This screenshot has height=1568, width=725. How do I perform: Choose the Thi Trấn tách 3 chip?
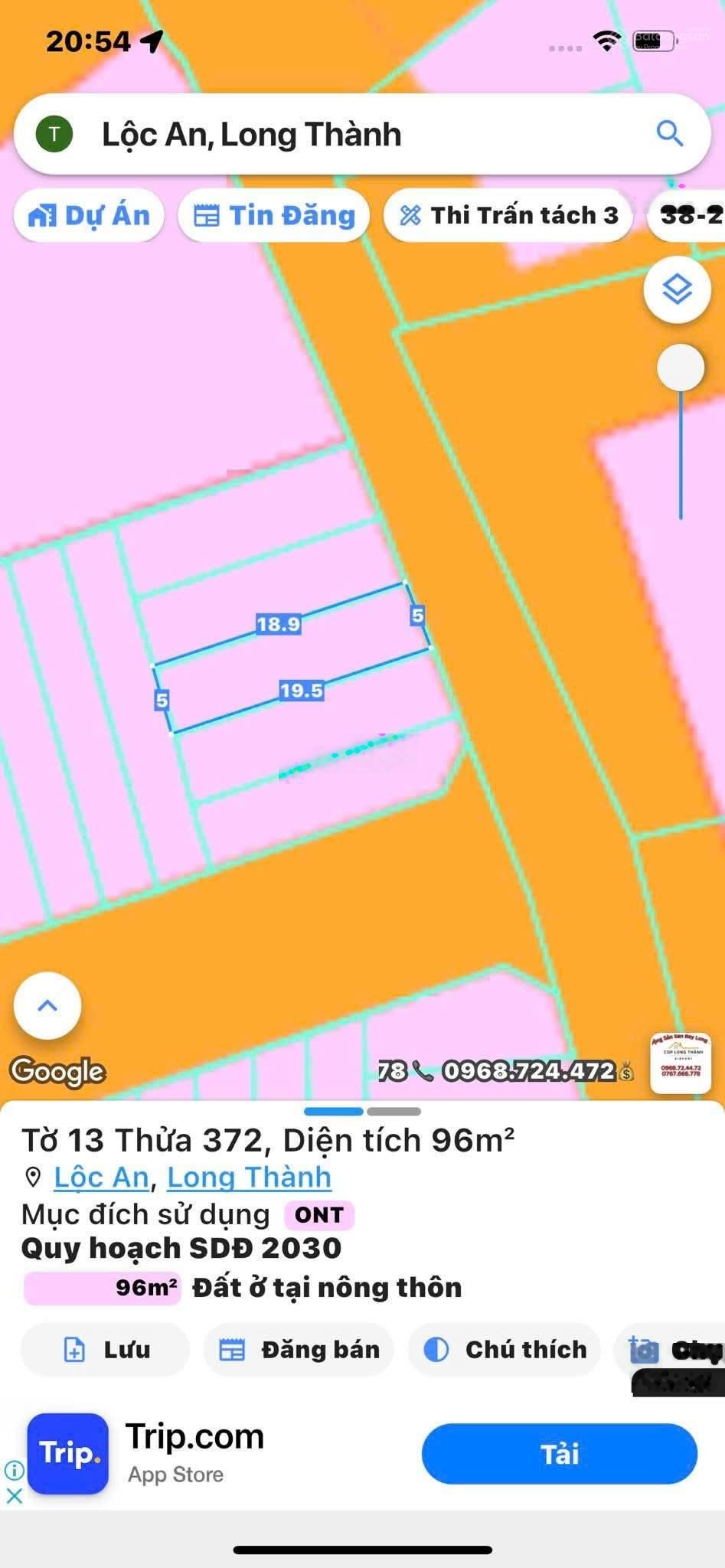(508, 216)
